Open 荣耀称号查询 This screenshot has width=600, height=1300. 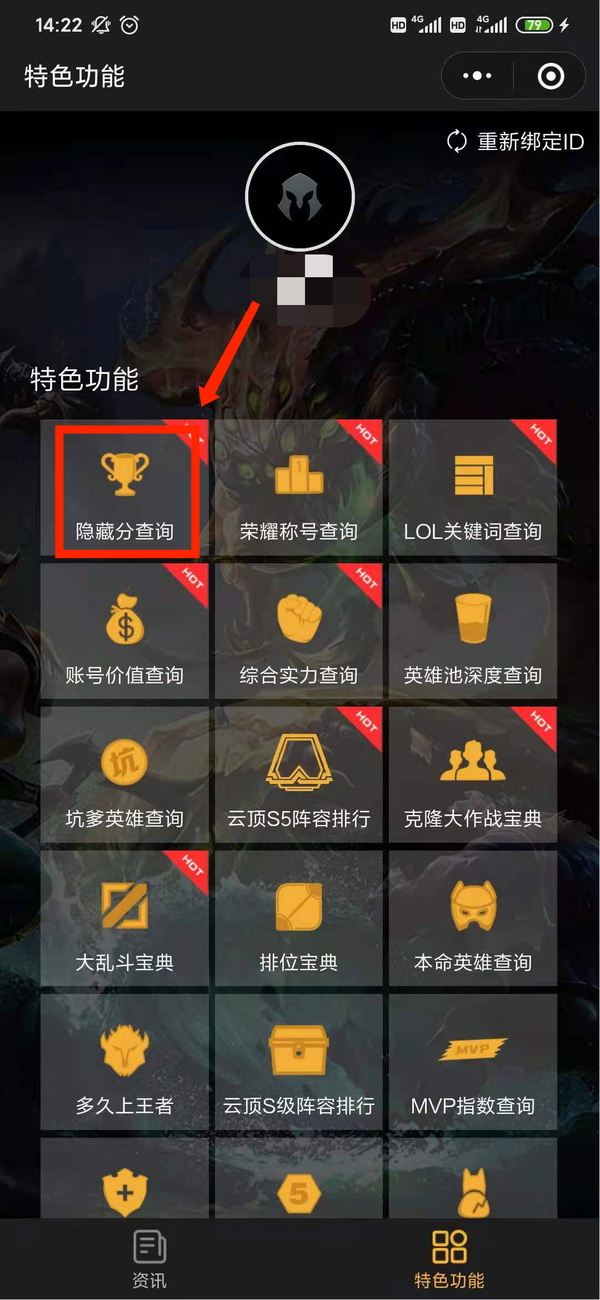pos(299,490)
